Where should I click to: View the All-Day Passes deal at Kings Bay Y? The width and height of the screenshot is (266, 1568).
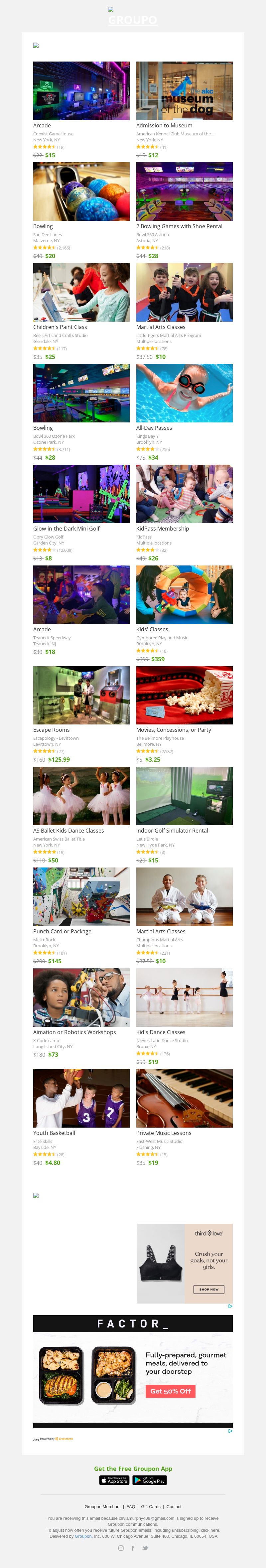click(x=184, y=392)
